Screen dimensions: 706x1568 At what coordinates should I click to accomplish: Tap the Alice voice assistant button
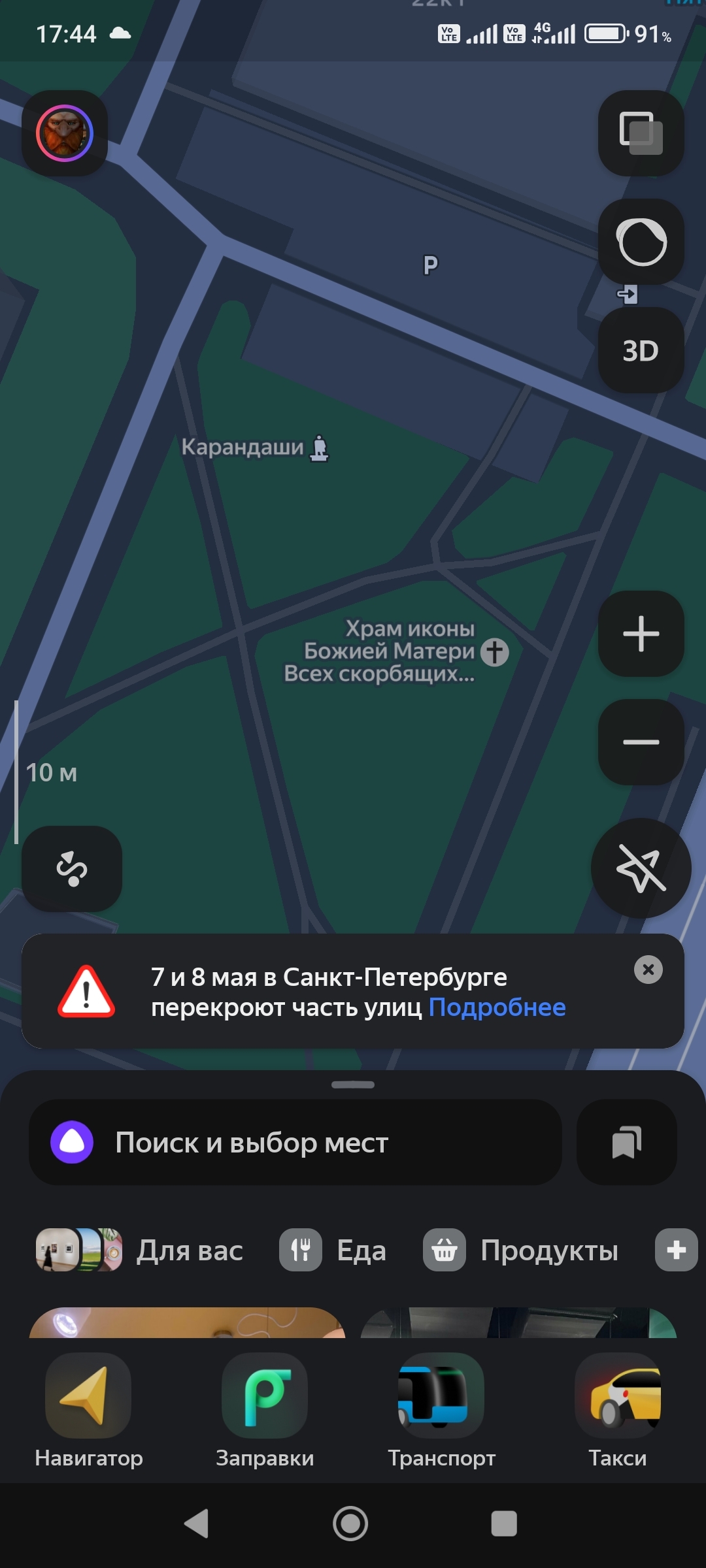tap(641, 242)
